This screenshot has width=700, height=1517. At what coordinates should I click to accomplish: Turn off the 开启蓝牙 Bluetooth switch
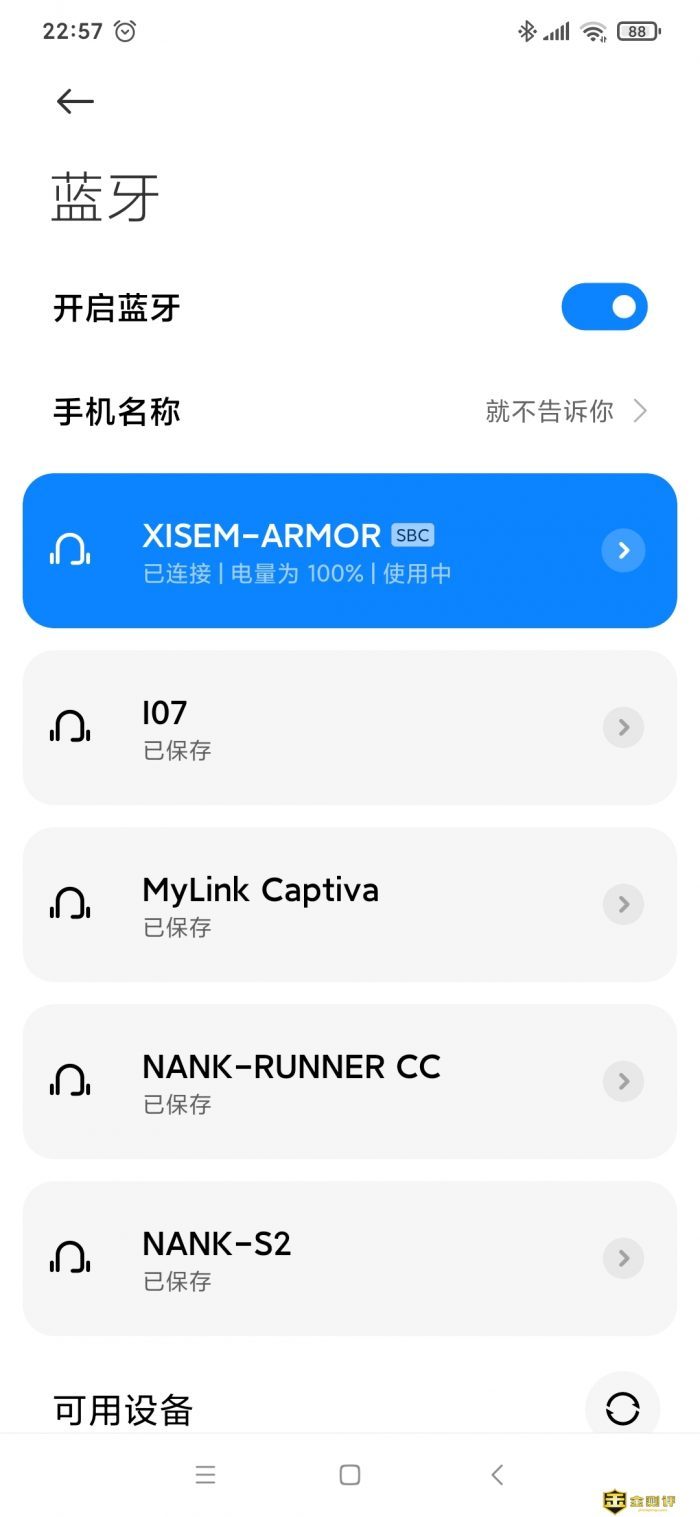point(604,307)
